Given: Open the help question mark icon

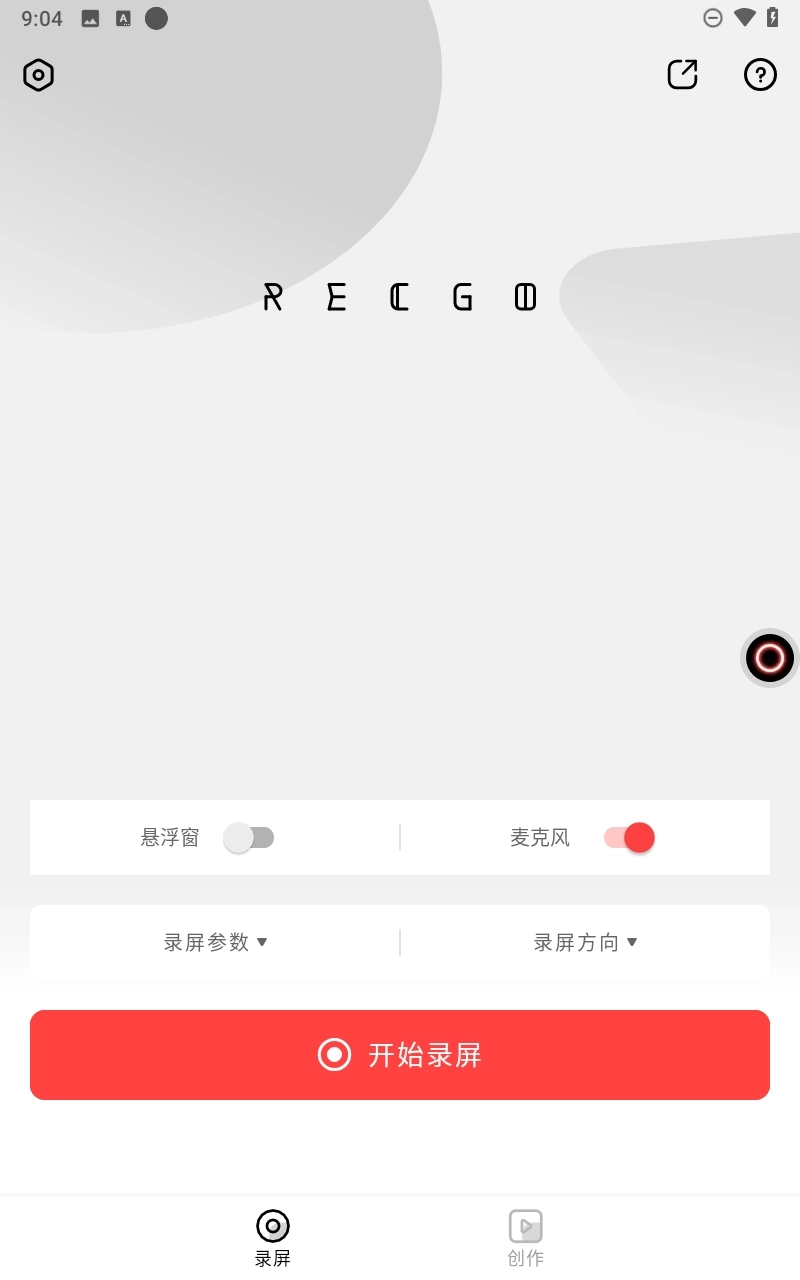Looking at the screenshot, I should [x=760, y=75].
